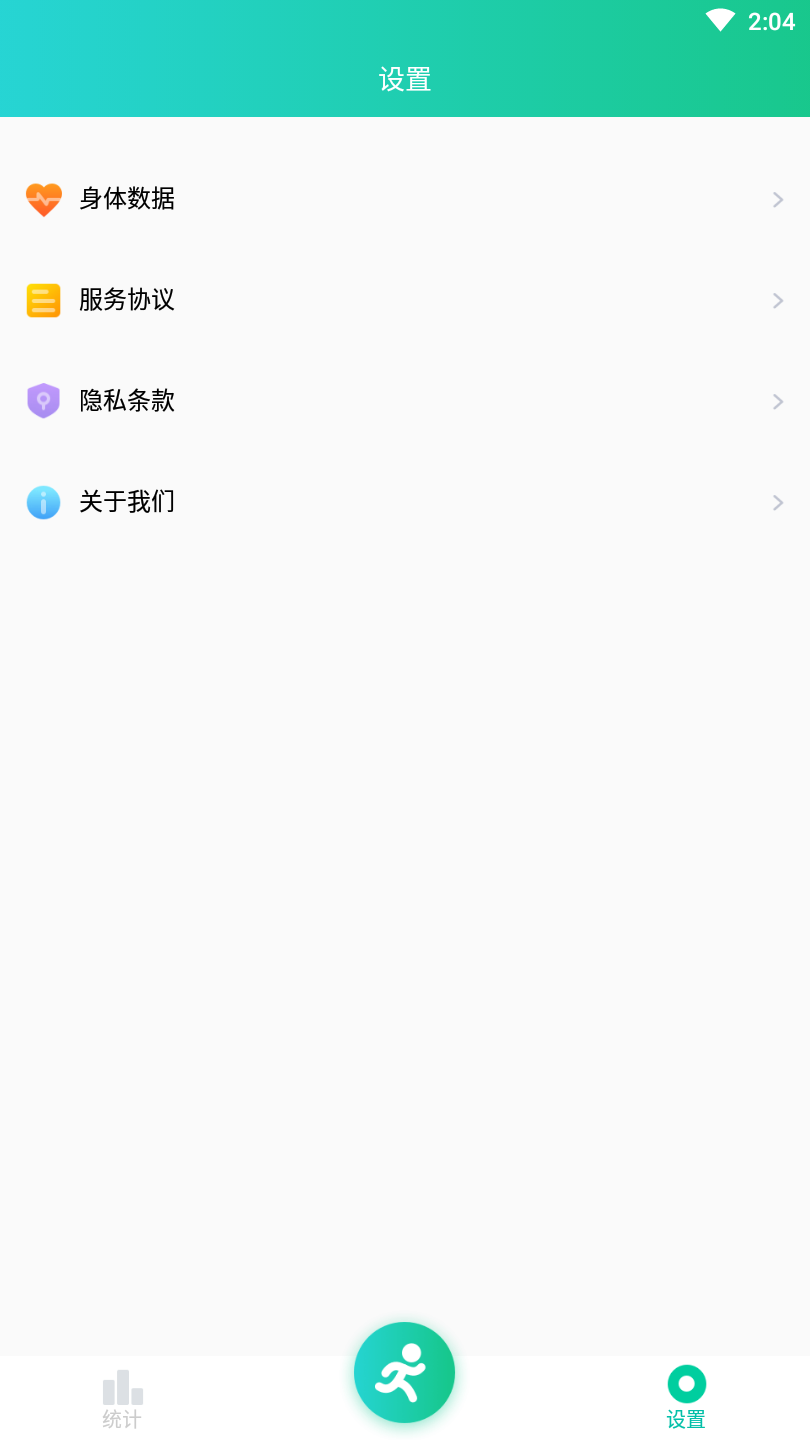The height and width of the screenshot is (1440, 810).
Task: Open 隐私条款 via its chevron arrow
Action: click(x=778, y=401)
